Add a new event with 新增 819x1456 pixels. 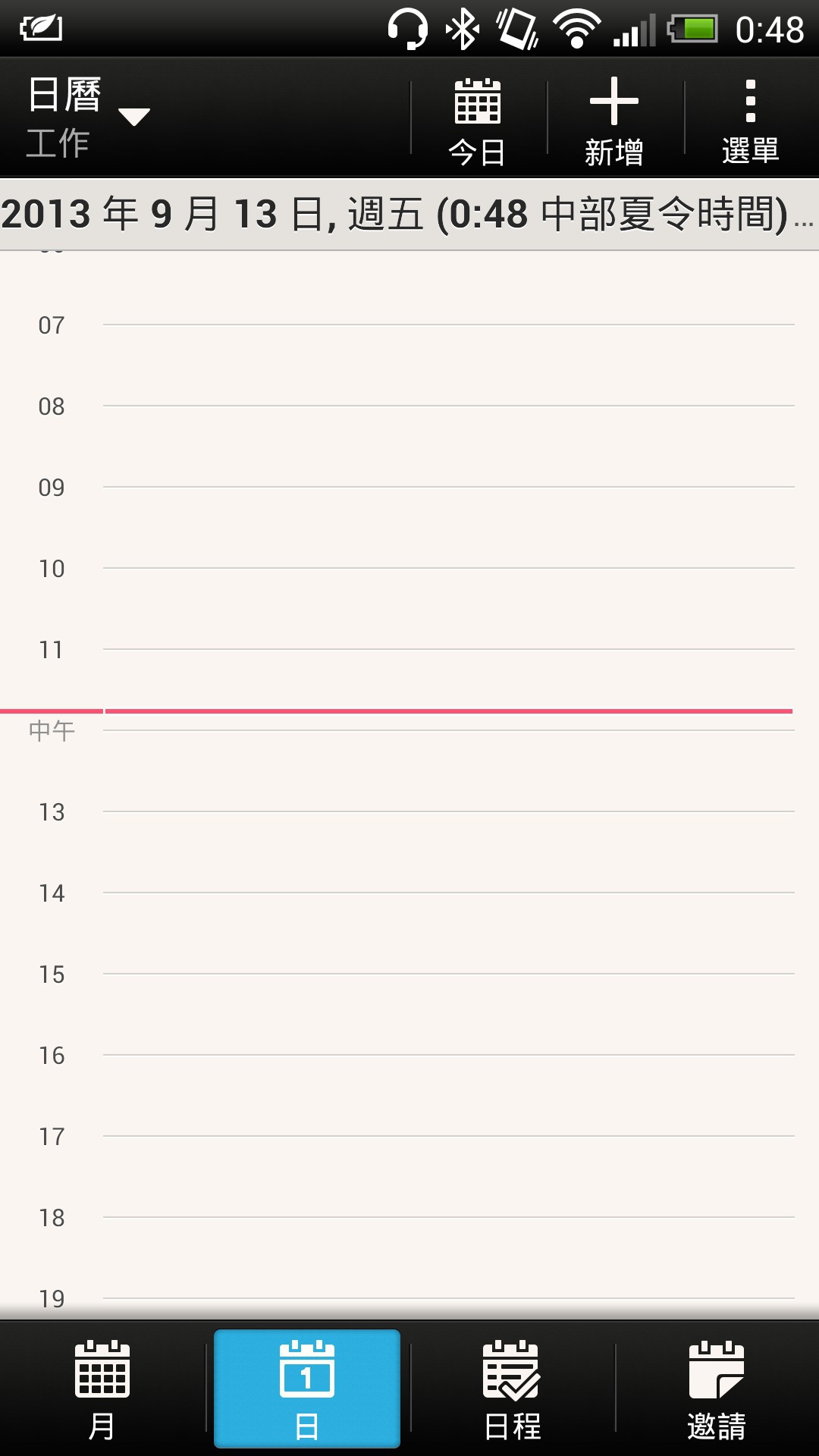(x=613, y=120)
